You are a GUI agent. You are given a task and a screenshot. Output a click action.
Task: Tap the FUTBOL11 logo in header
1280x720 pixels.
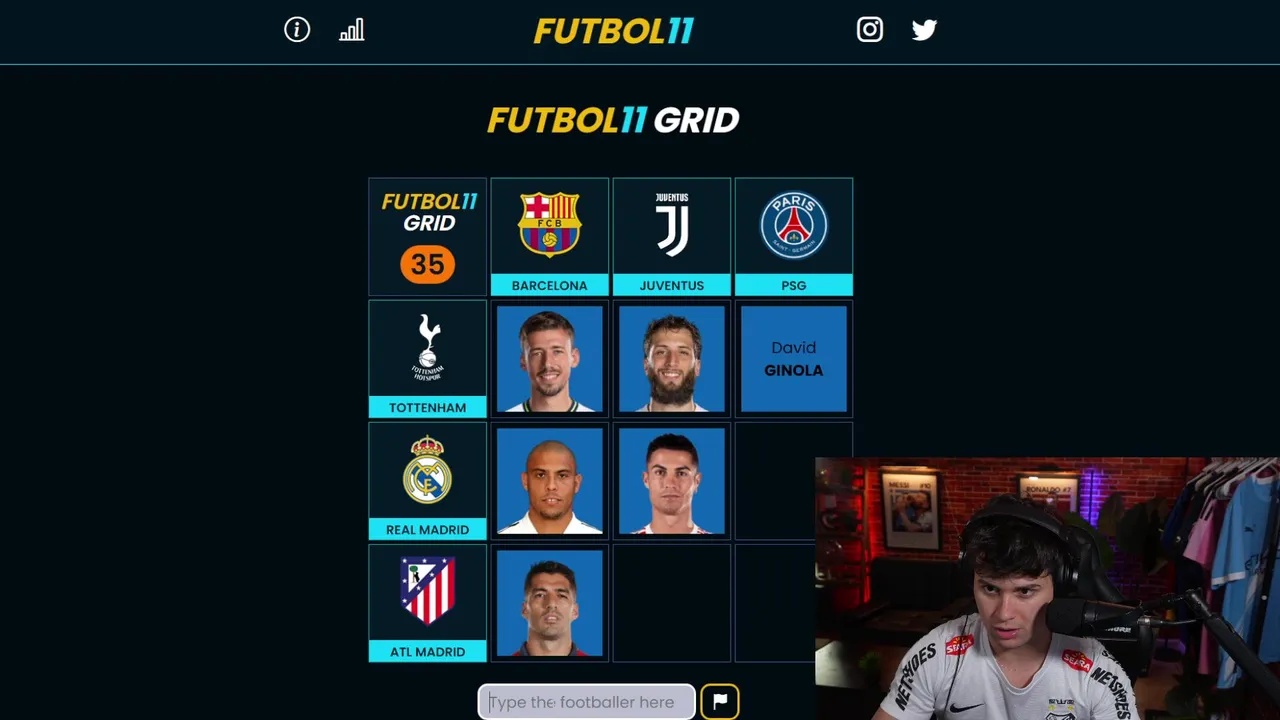pos(613,31)
